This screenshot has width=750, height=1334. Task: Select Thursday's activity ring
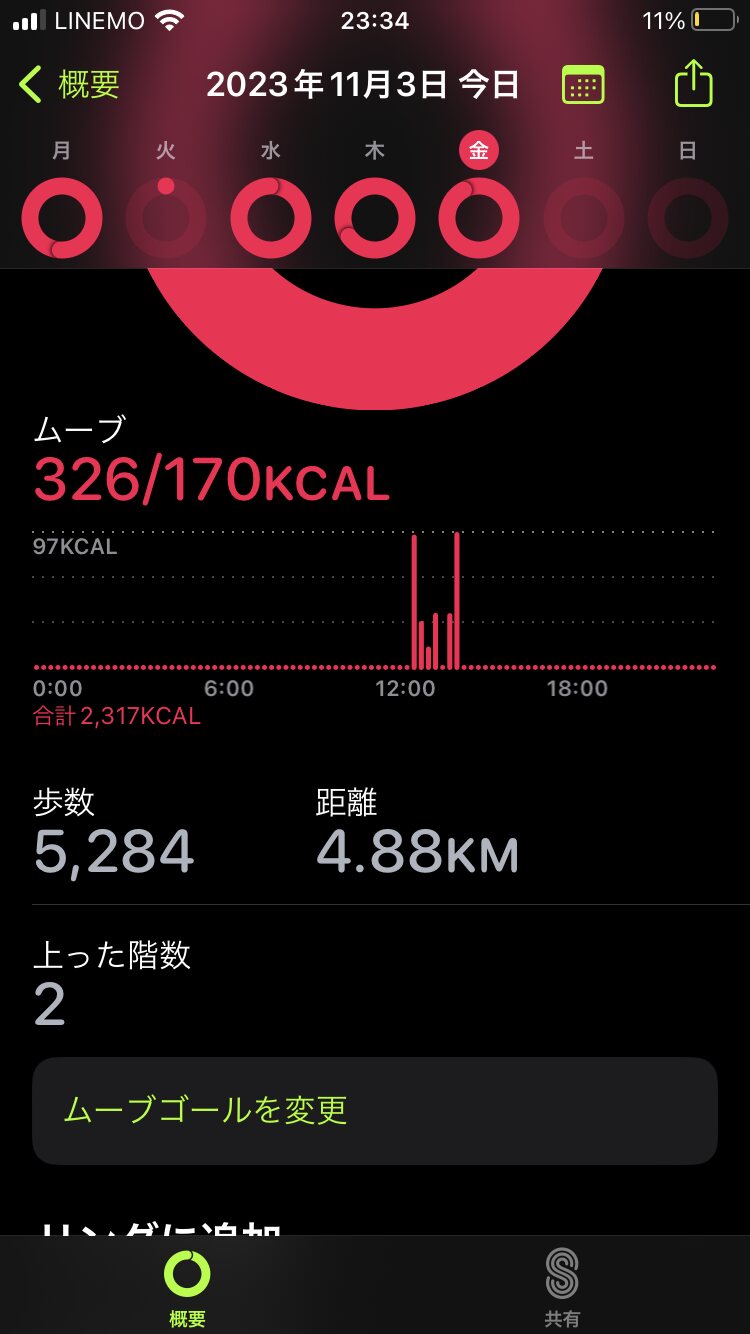click(x=375, y=217)
